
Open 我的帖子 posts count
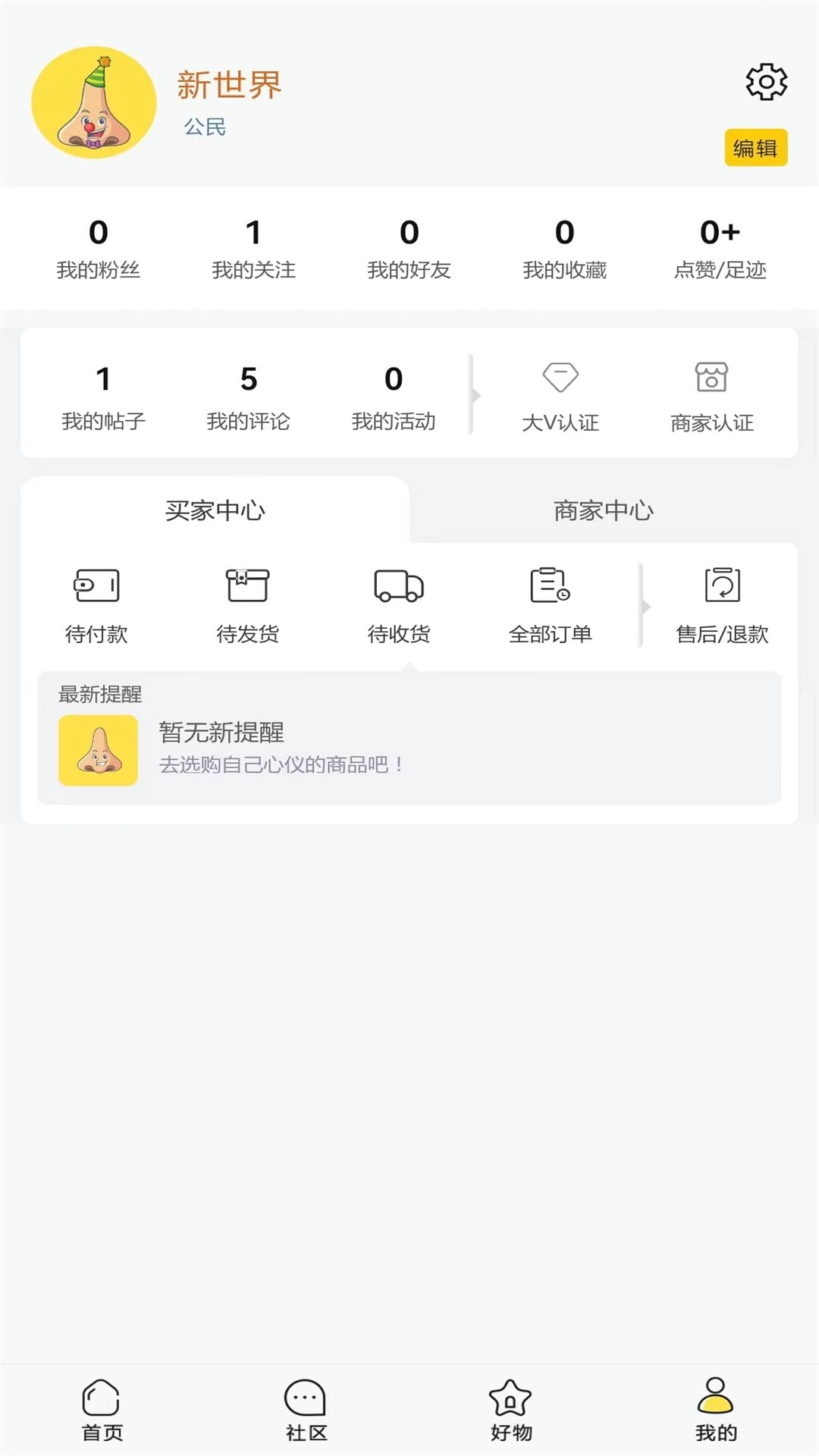[102, 395]
